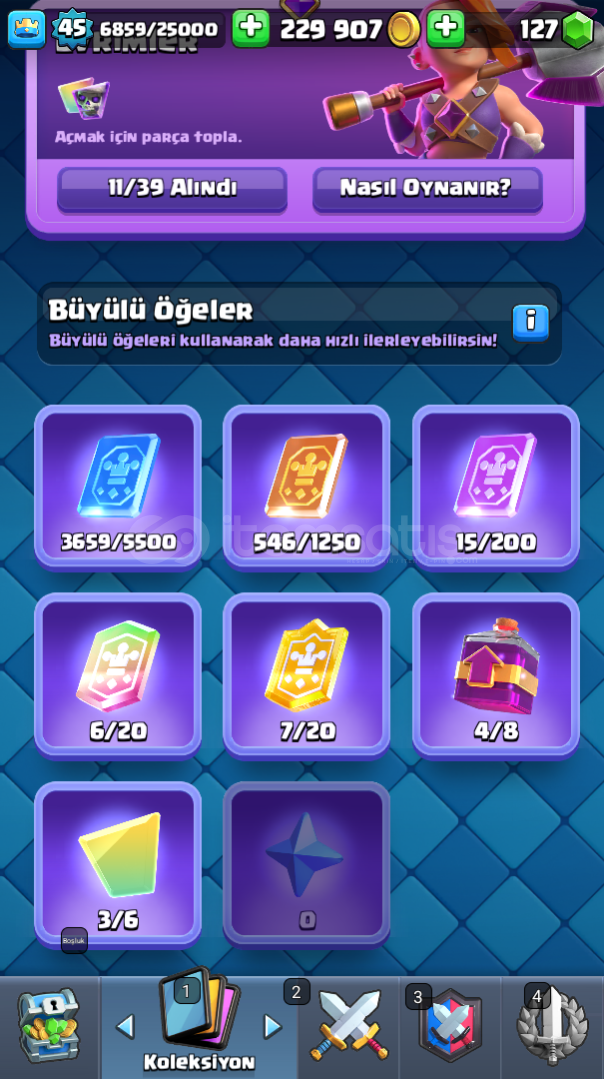Open the orange card item 546/1250
The height and width of the screenshot is (1079, 604).
point(307,486)
